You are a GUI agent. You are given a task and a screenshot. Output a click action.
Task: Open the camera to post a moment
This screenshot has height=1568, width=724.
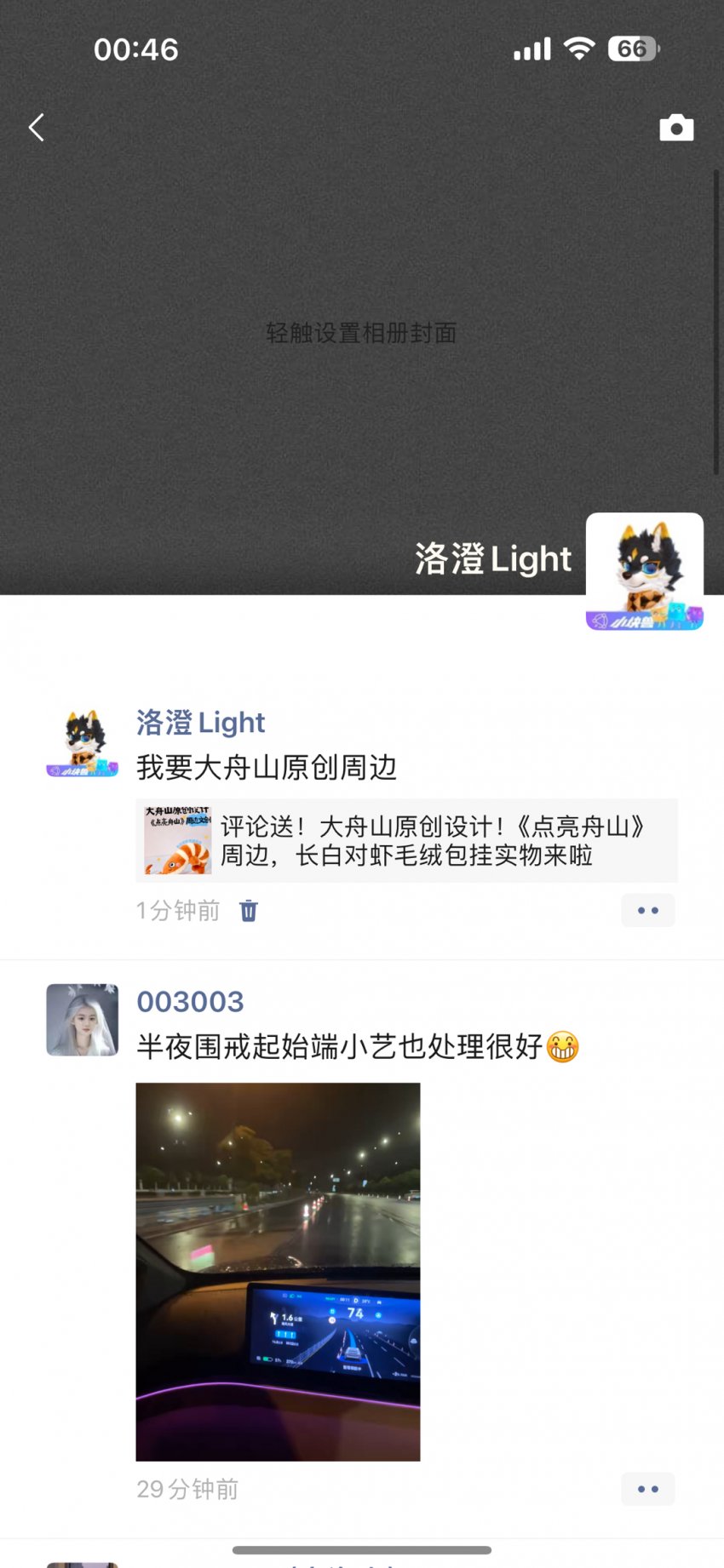(676, 128)
